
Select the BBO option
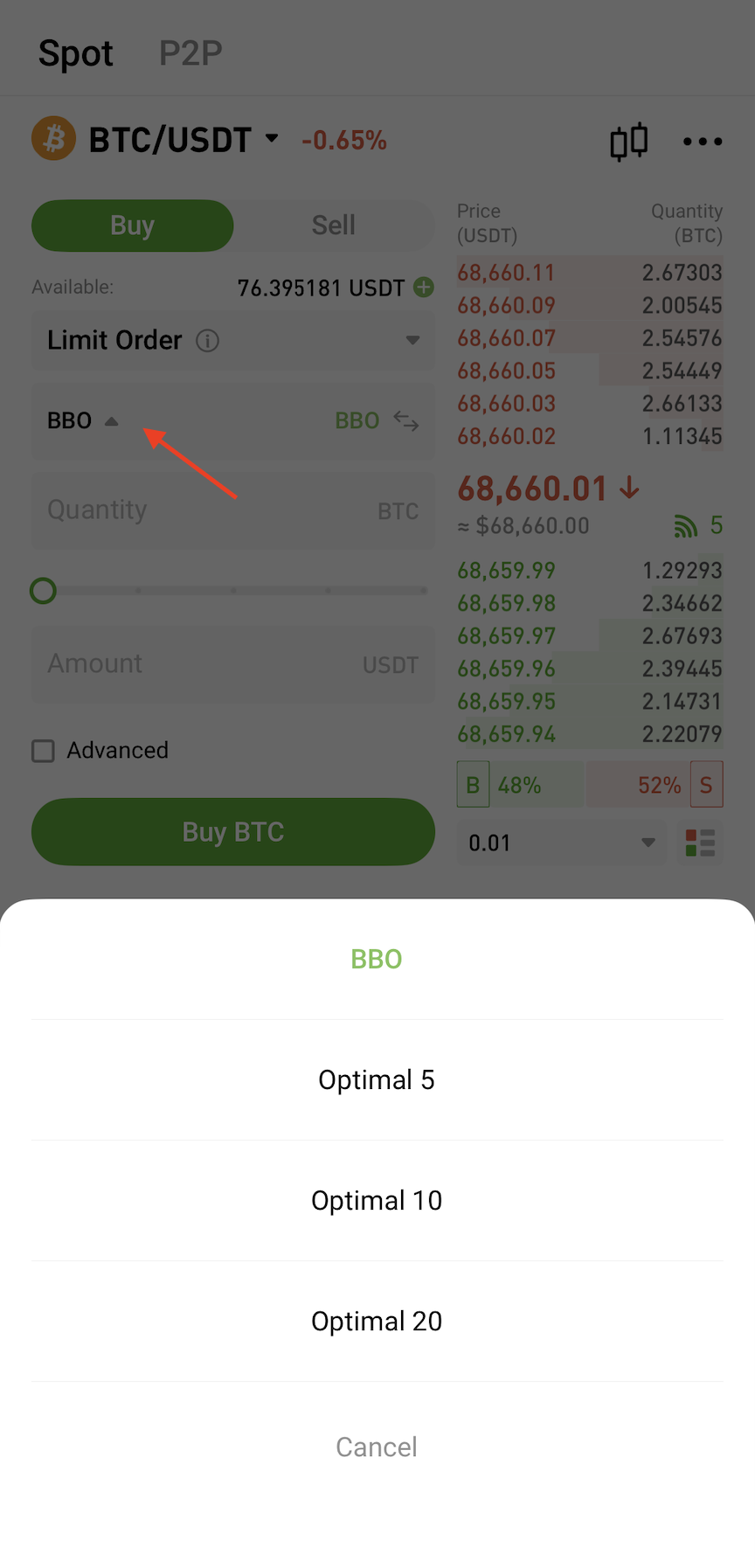click(377, 959)
